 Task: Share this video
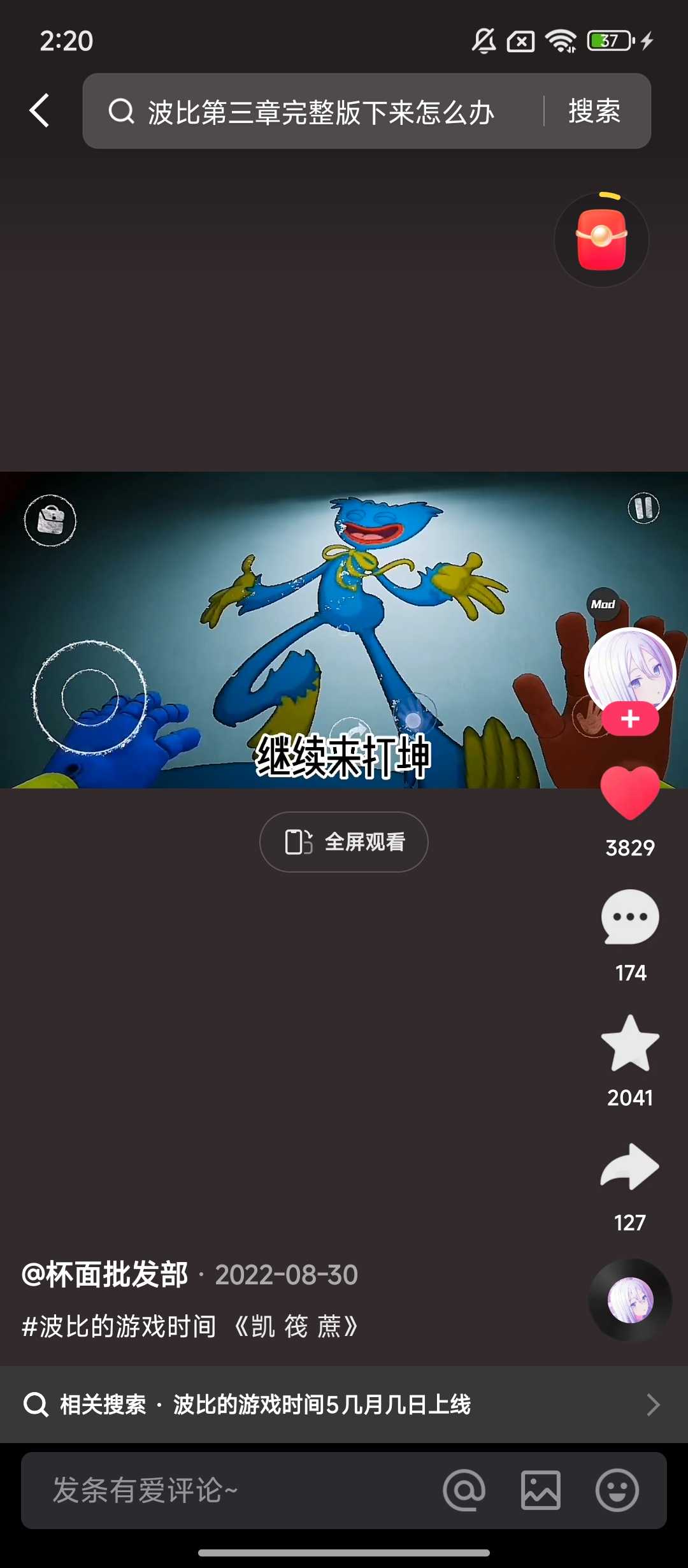pos(630,1167)
